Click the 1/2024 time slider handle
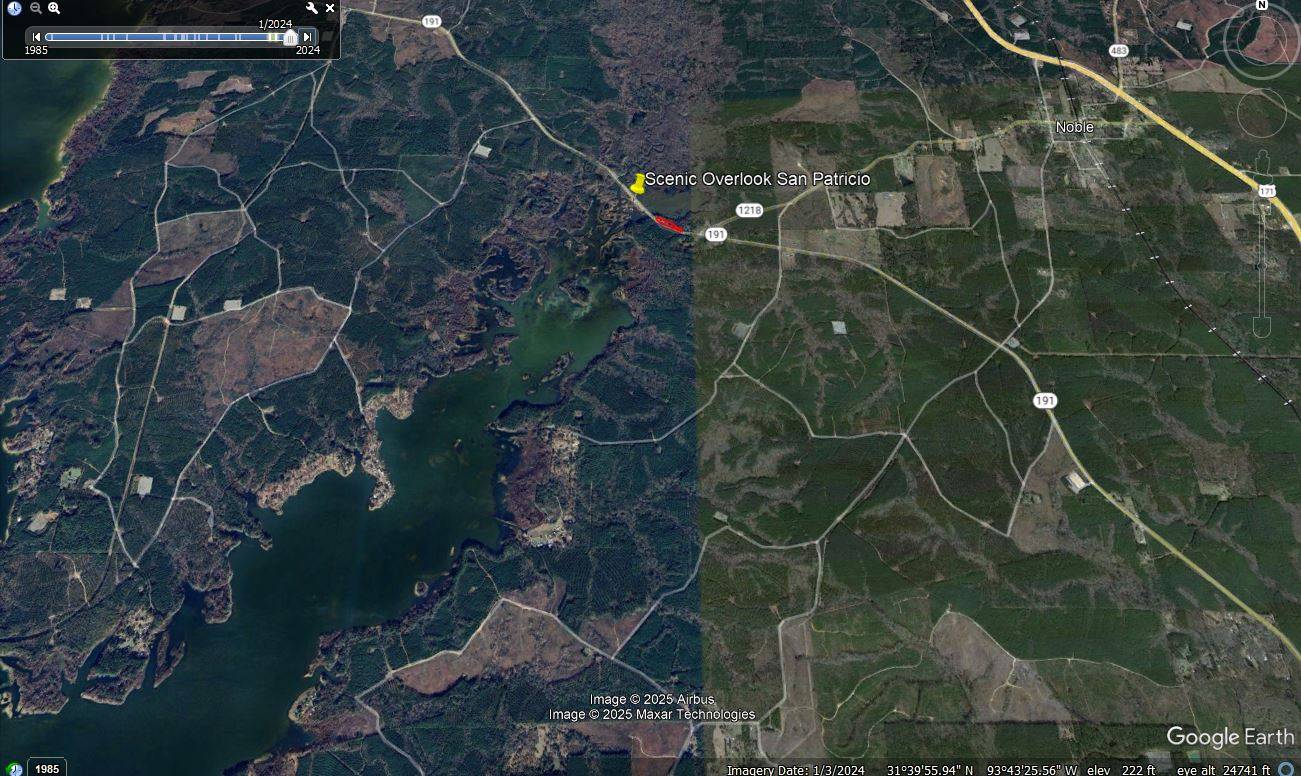The width and height of the screenshot is (1301, 776). 289,38
